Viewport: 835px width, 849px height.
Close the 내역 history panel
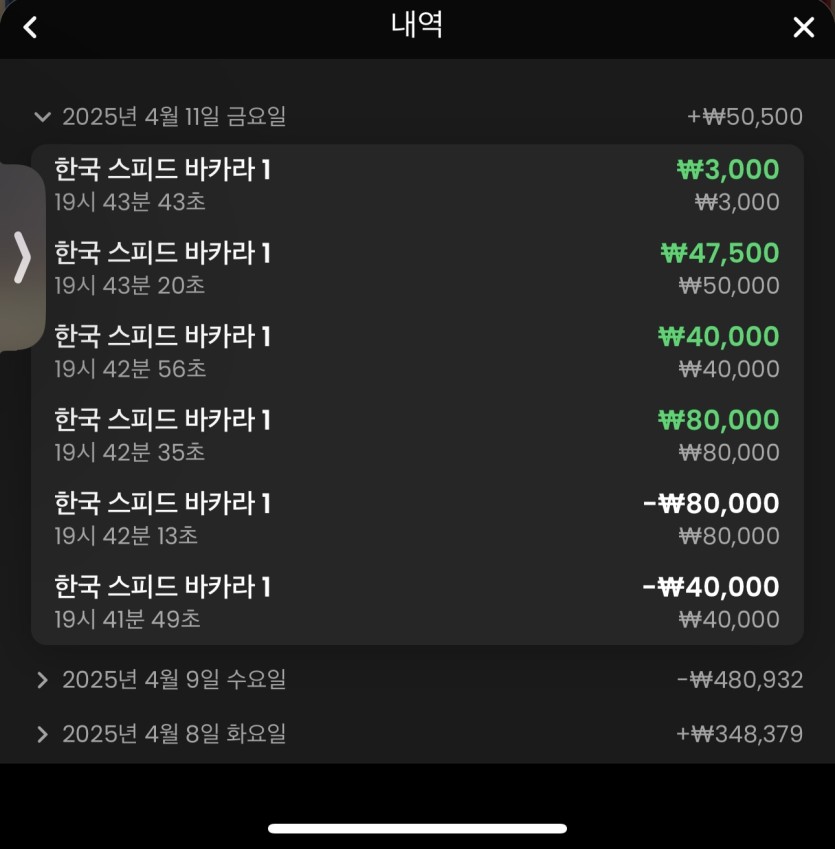(803, 27)
